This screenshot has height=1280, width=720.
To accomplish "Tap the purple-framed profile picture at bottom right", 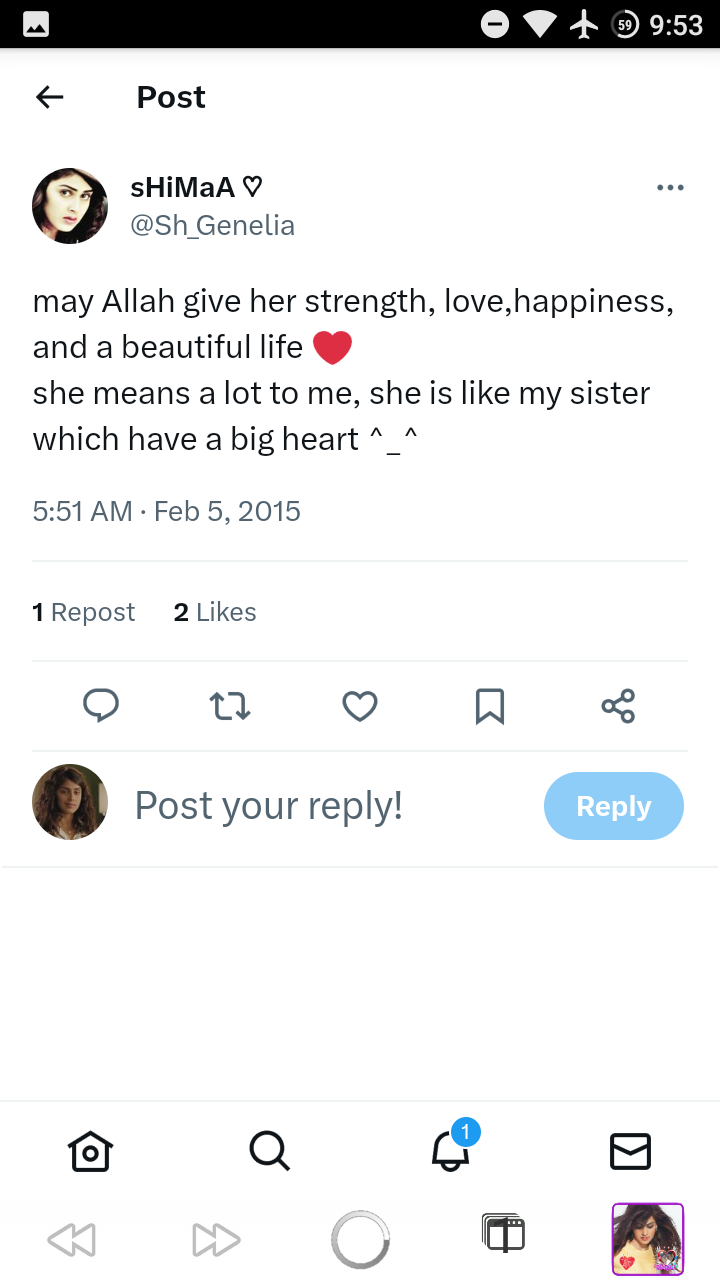I will (x=648, y=1239).
